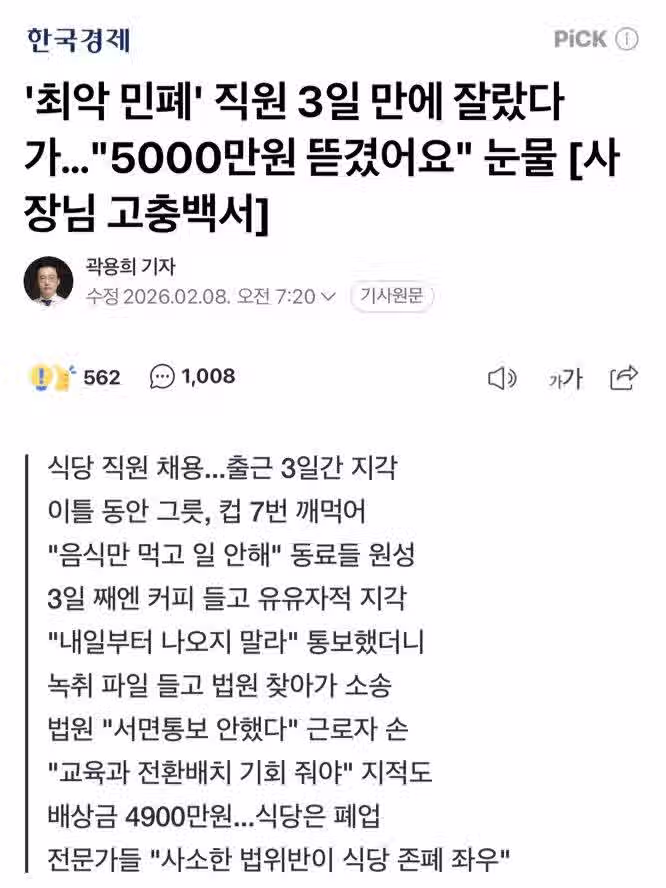666x888 pixels.
Task: Open the 한국경제 publisher page
Action: [x=78, y=40]
